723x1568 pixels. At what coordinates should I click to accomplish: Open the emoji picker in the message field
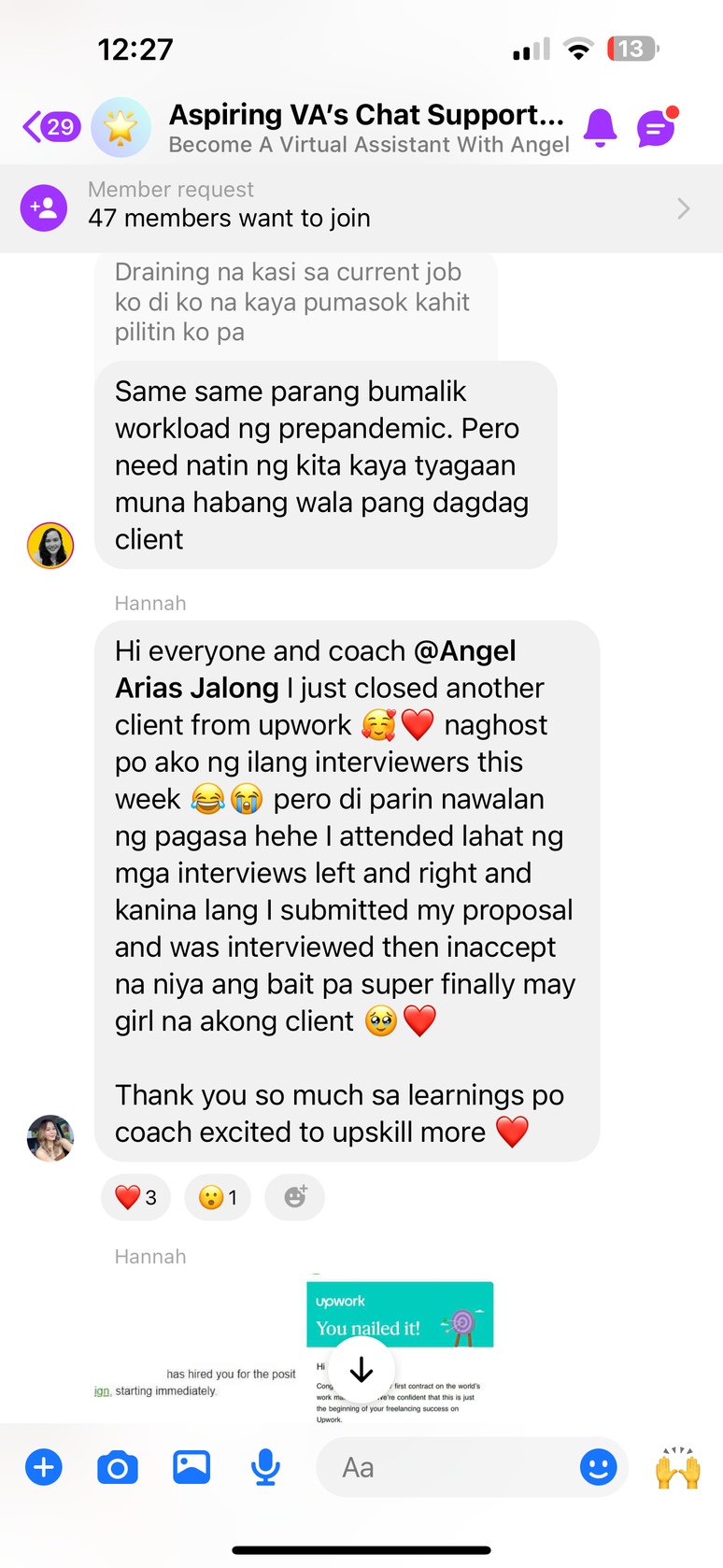(598, 1467)
